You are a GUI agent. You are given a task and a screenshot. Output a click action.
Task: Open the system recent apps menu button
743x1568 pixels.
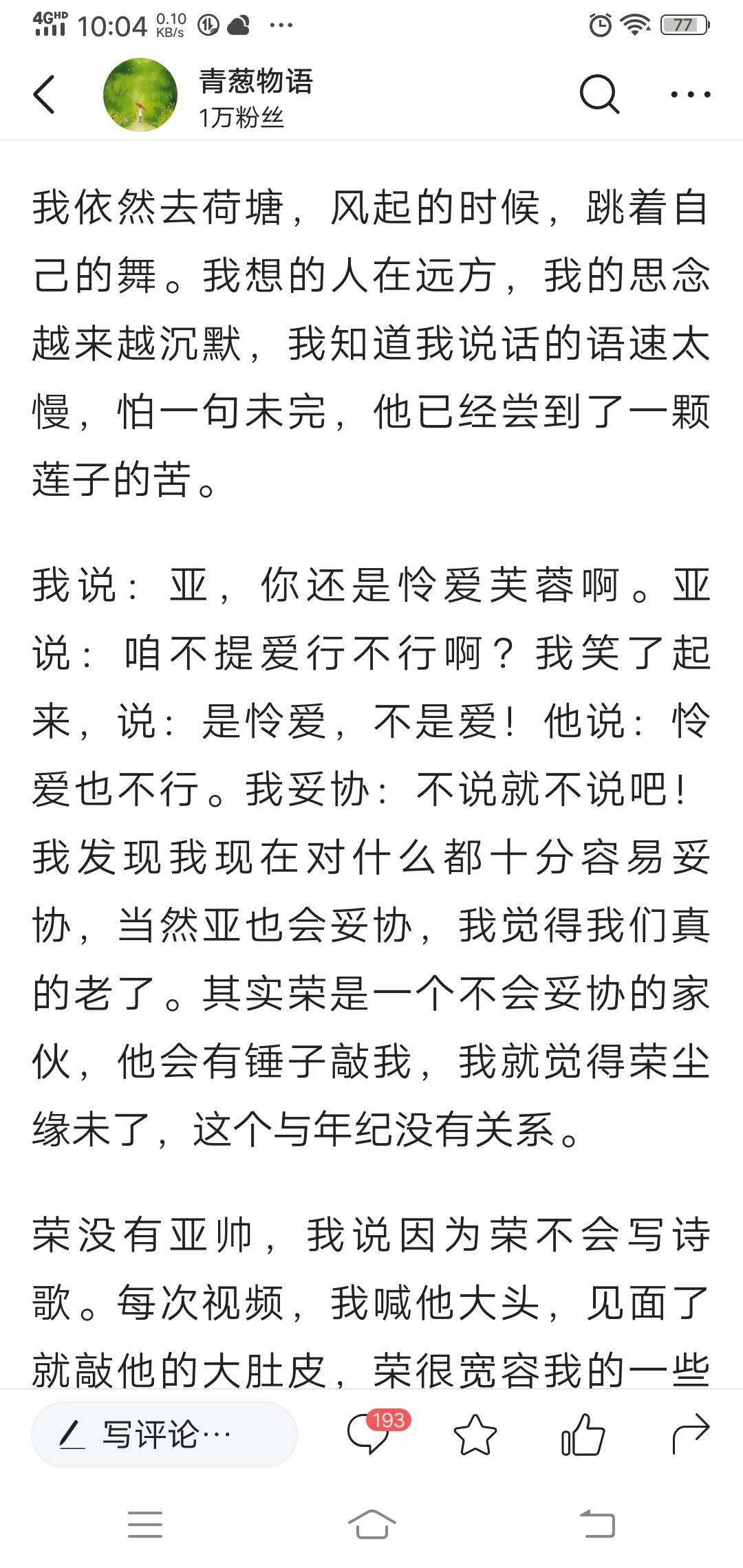[x=145, y=1524]
